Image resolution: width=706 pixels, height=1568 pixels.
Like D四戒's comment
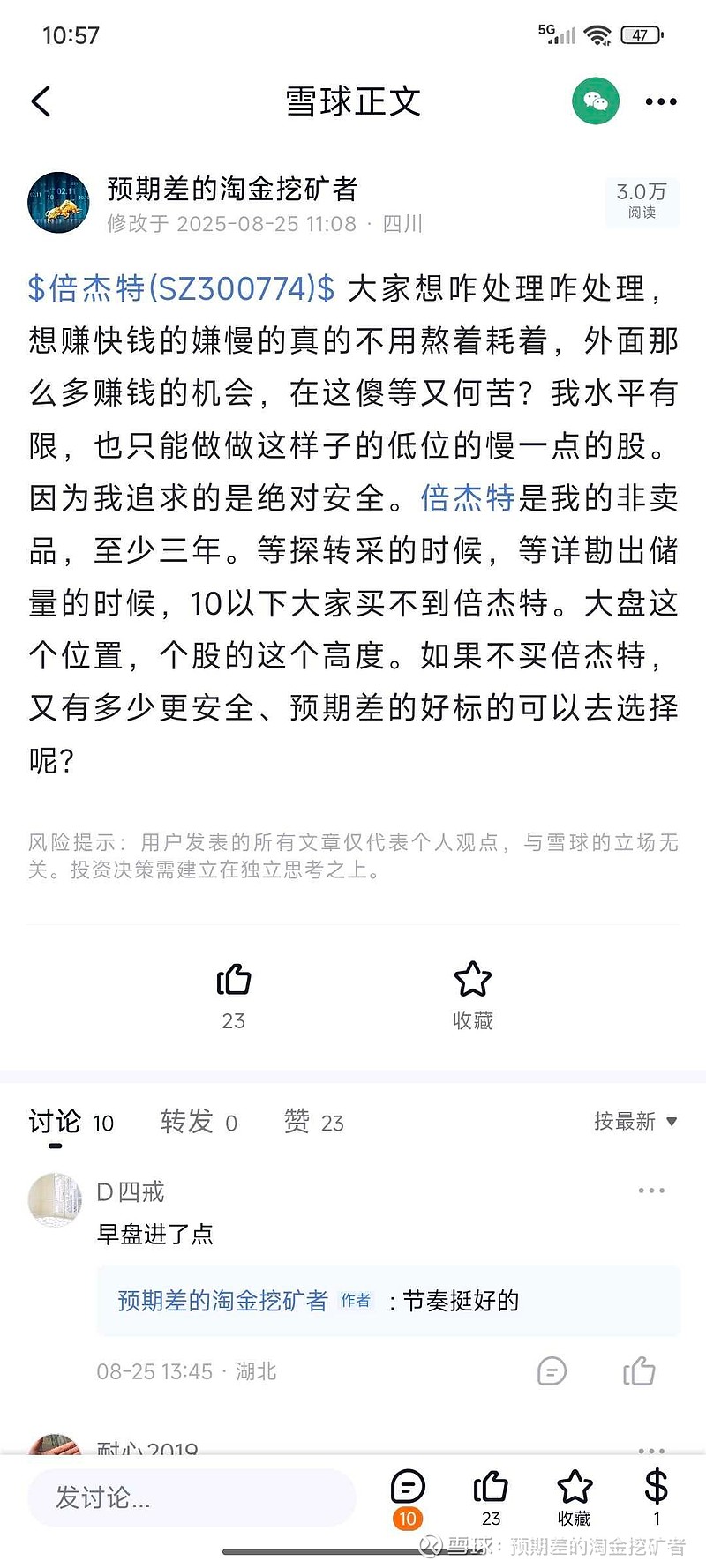tap(639, 1370)
